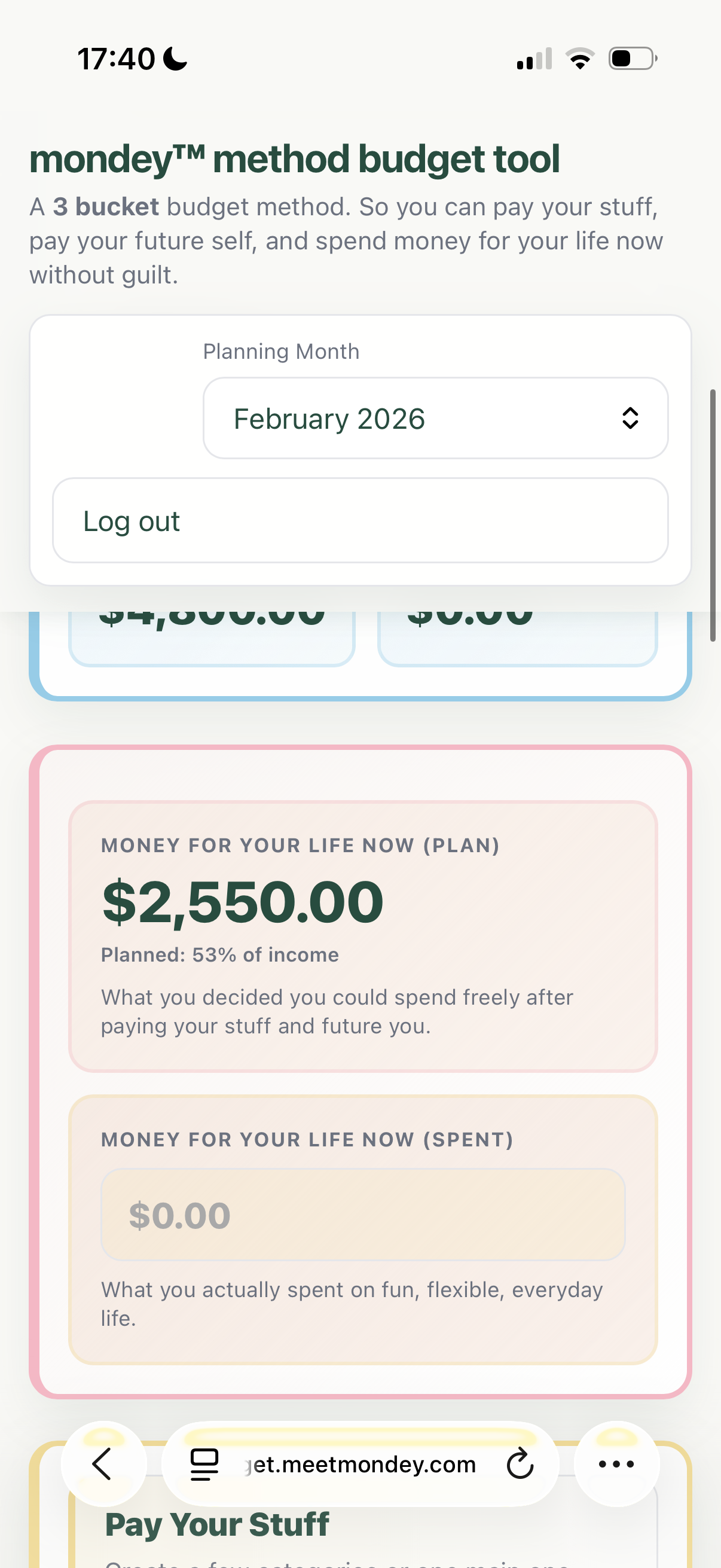
Task: Log out of the budget tool
Action: [361, 520]
